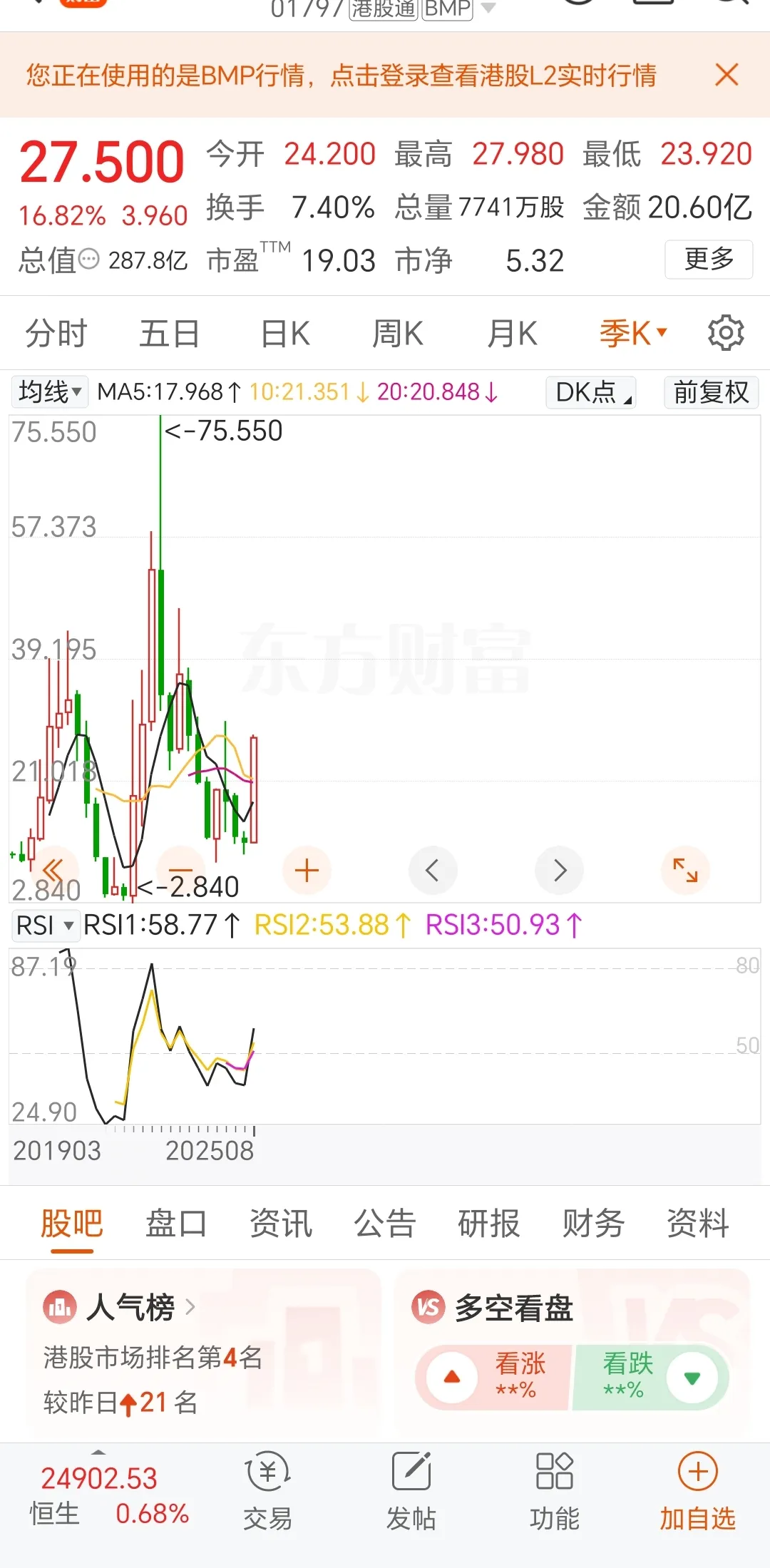
Task: Show the 日K chart
Action: coord(285,334)
